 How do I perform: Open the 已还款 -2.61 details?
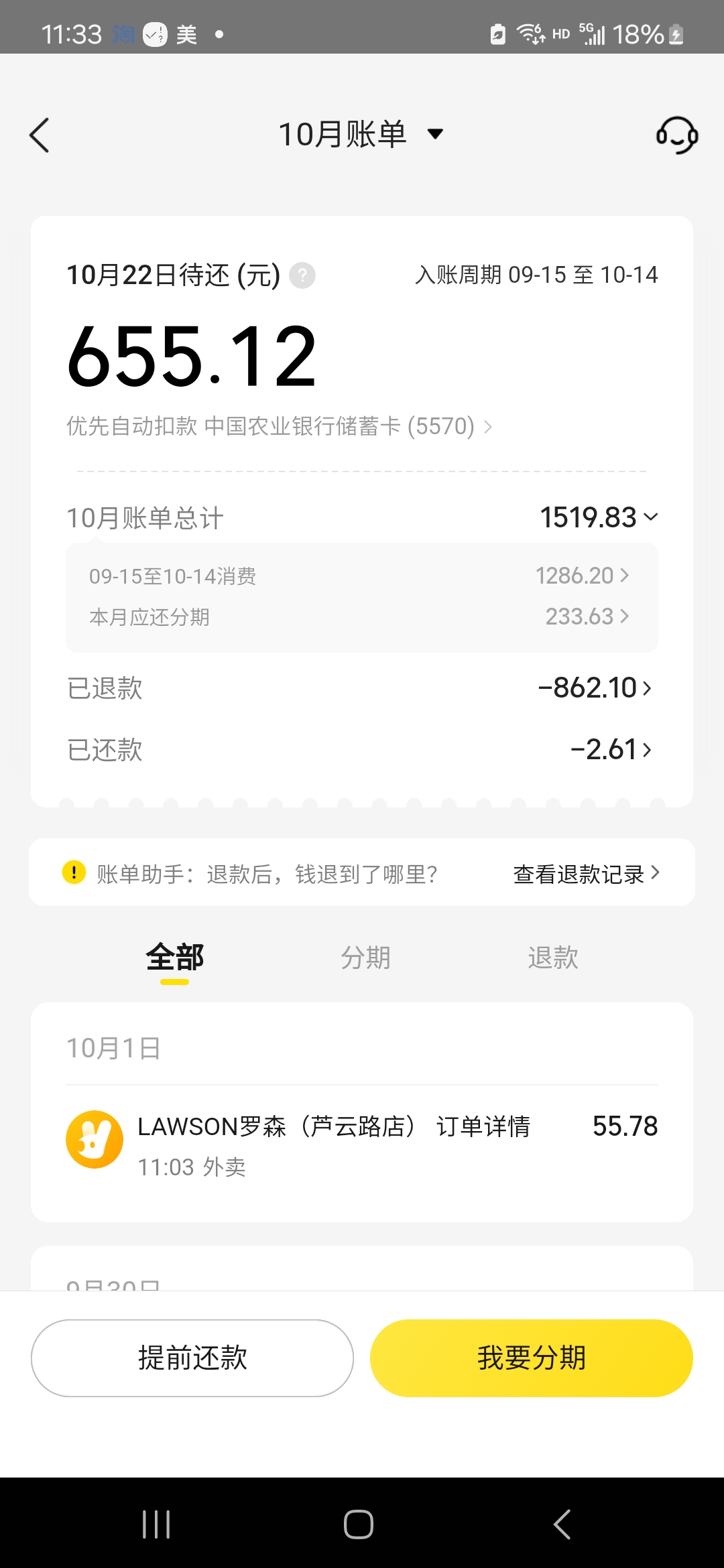[362, 749]
